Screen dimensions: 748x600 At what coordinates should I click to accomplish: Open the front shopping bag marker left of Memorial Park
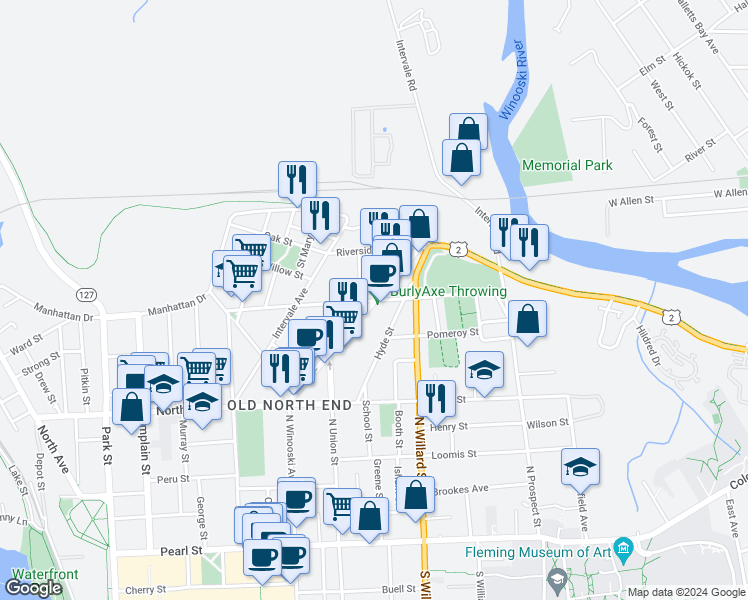(x=461, y=160)
